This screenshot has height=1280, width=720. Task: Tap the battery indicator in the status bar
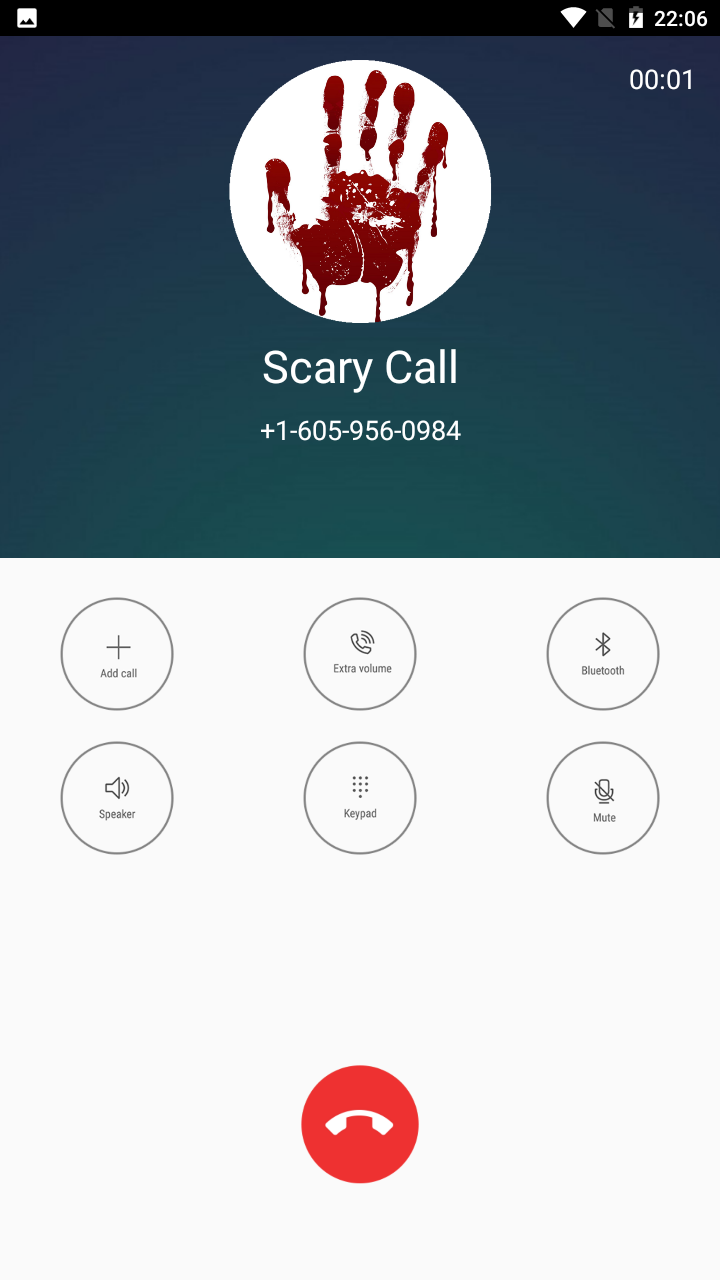(637, 17)
